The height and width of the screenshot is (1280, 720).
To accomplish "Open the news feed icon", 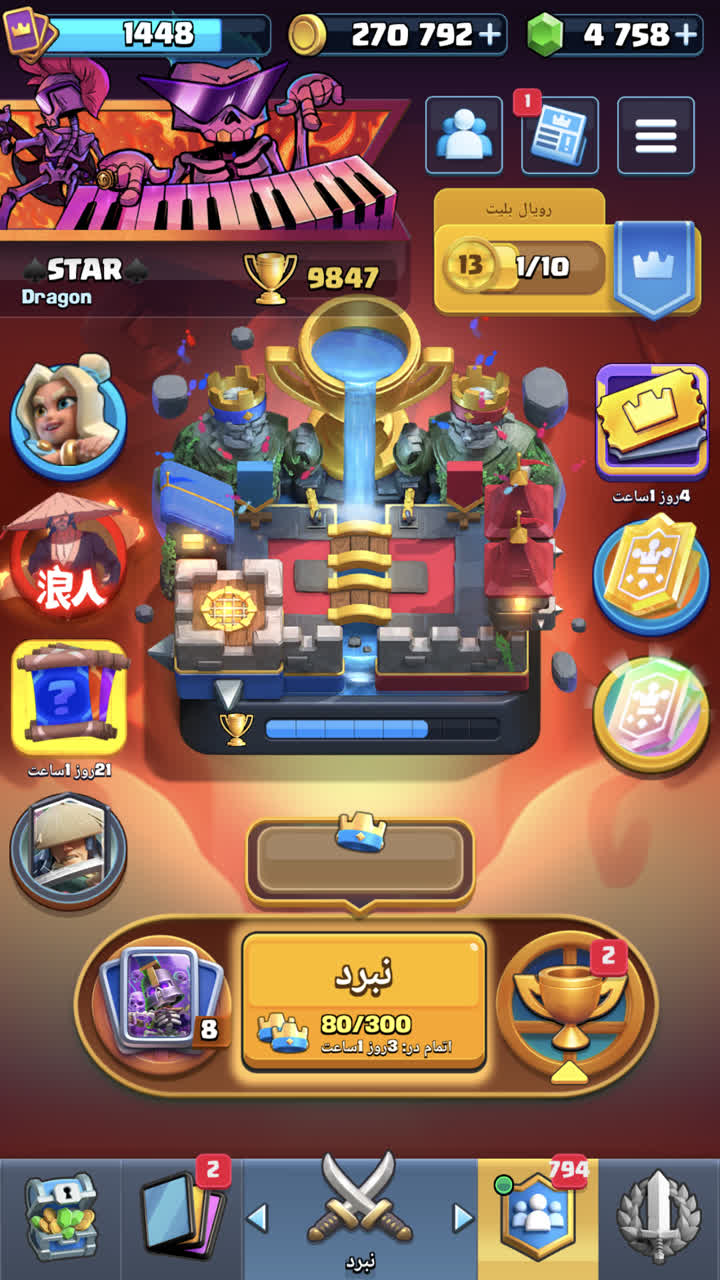I will [560, 135].
